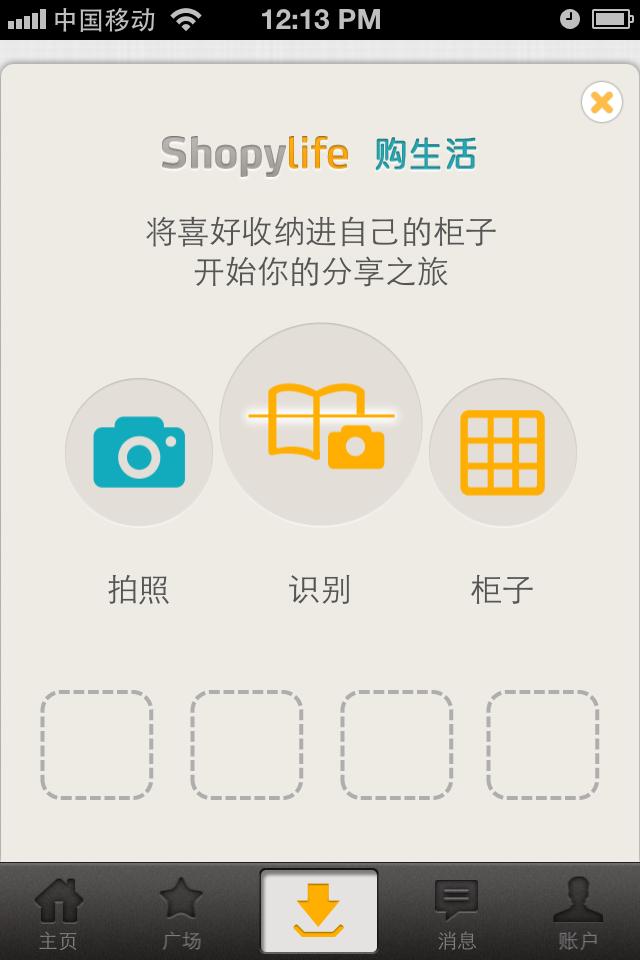
Task: Switch to the 账户 account tab
Action: click(577, 912)
